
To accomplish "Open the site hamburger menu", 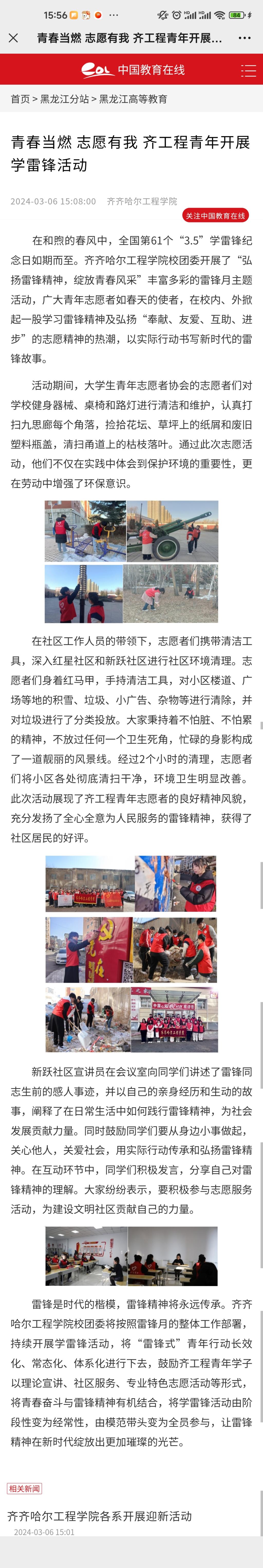I will point(248,70).
